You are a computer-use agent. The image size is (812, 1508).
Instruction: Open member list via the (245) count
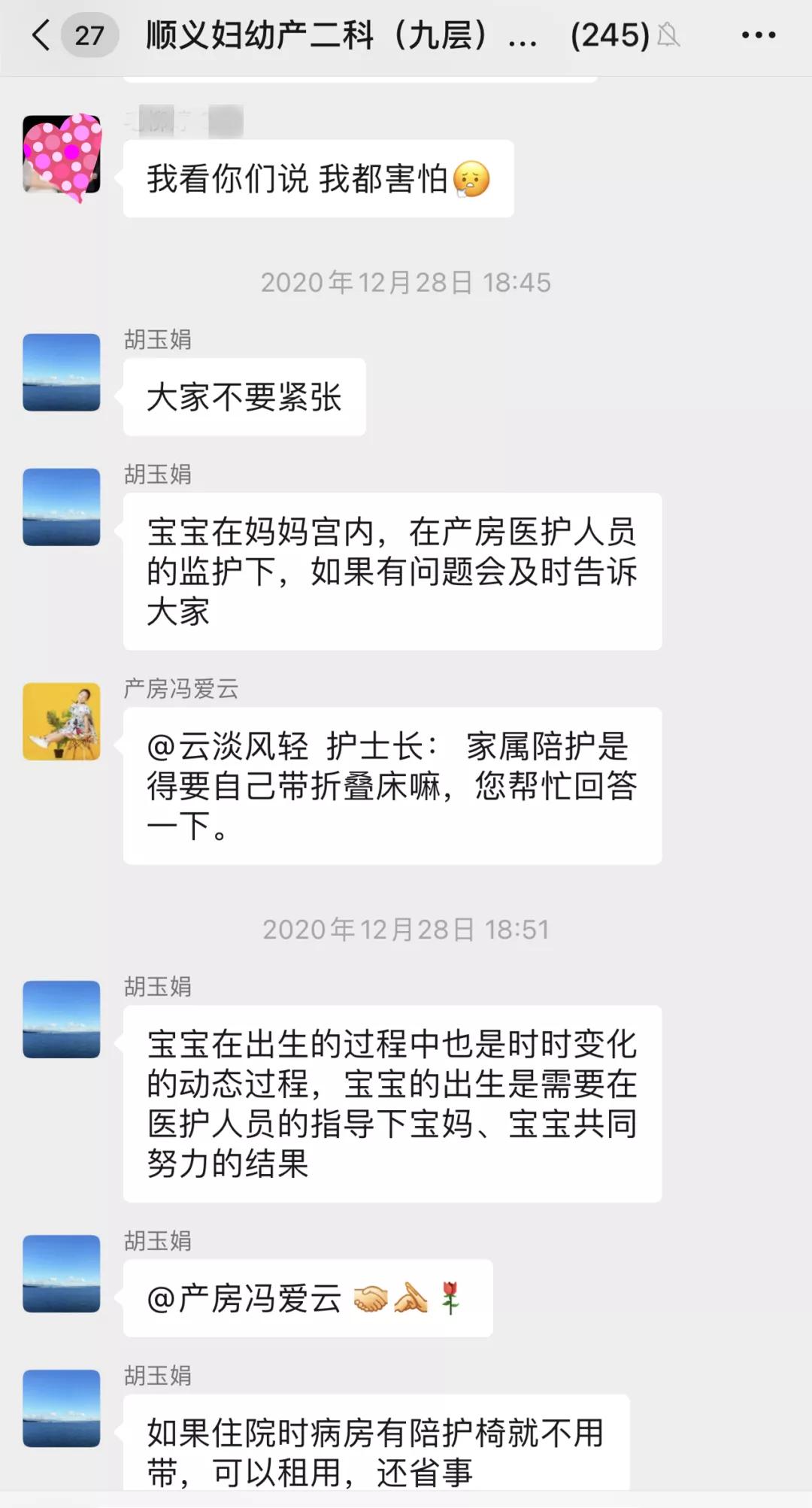611,35
